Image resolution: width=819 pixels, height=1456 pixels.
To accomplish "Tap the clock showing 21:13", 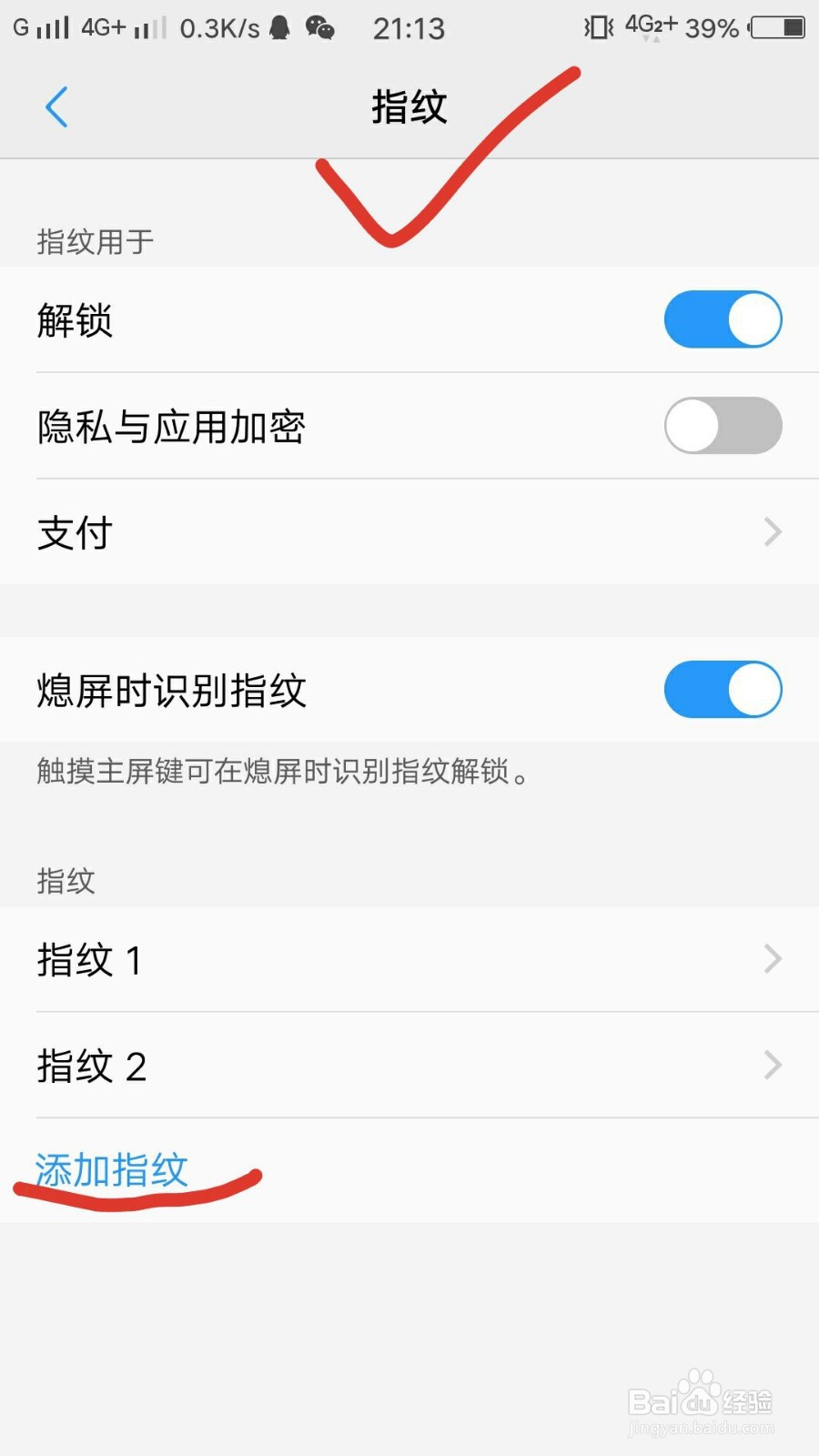I will pyautogui.click(x=409, y=27).
